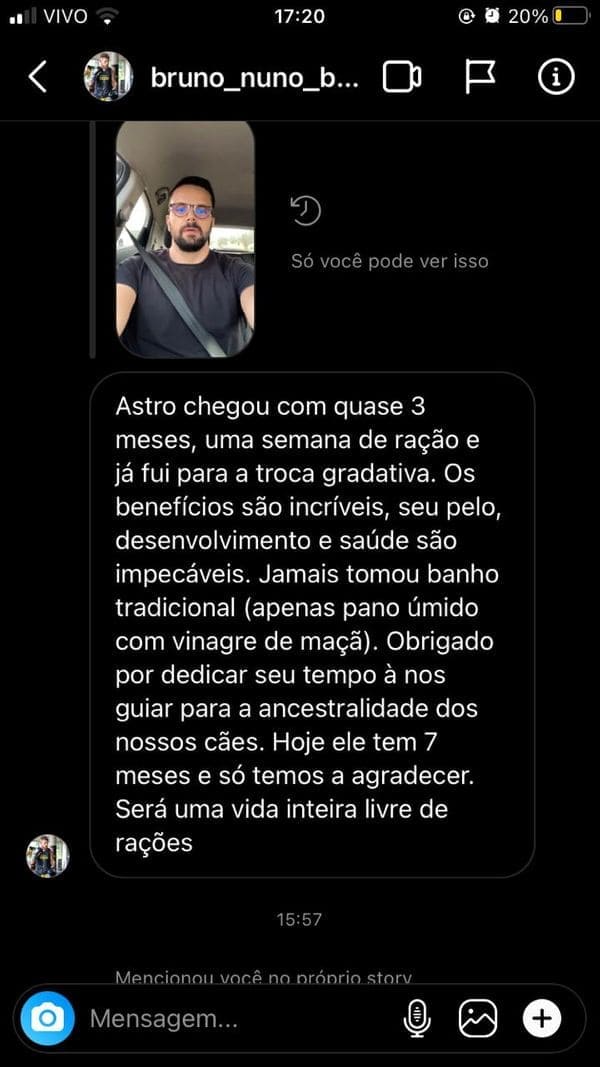
Task: Open the camera from message bar
Action: click(x=47, y=1018)
